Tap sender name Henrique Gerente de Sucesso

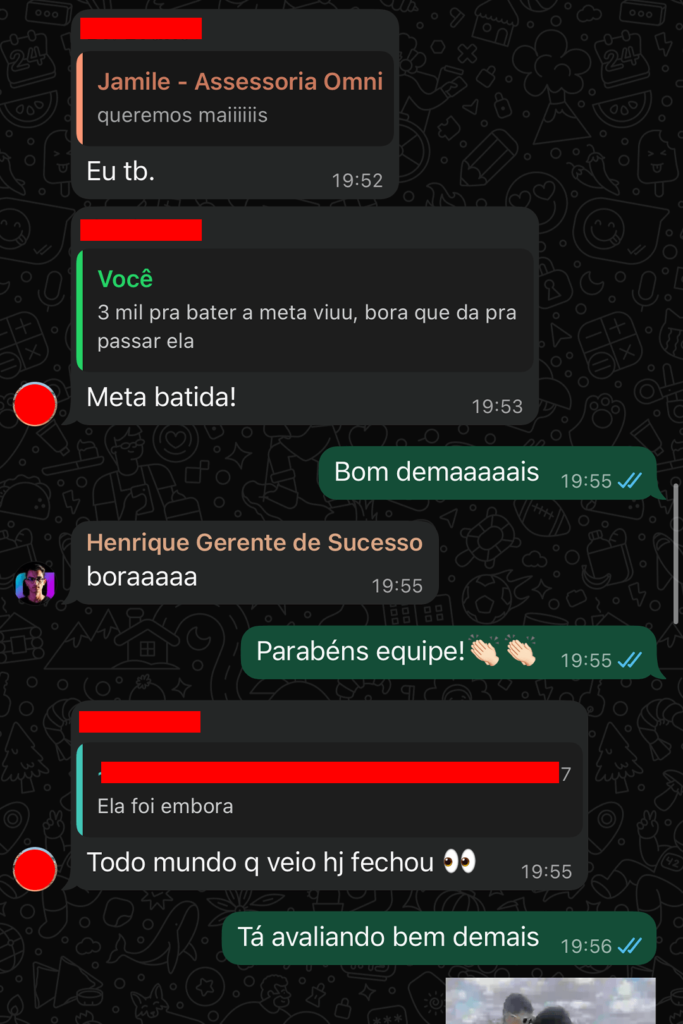254,543
